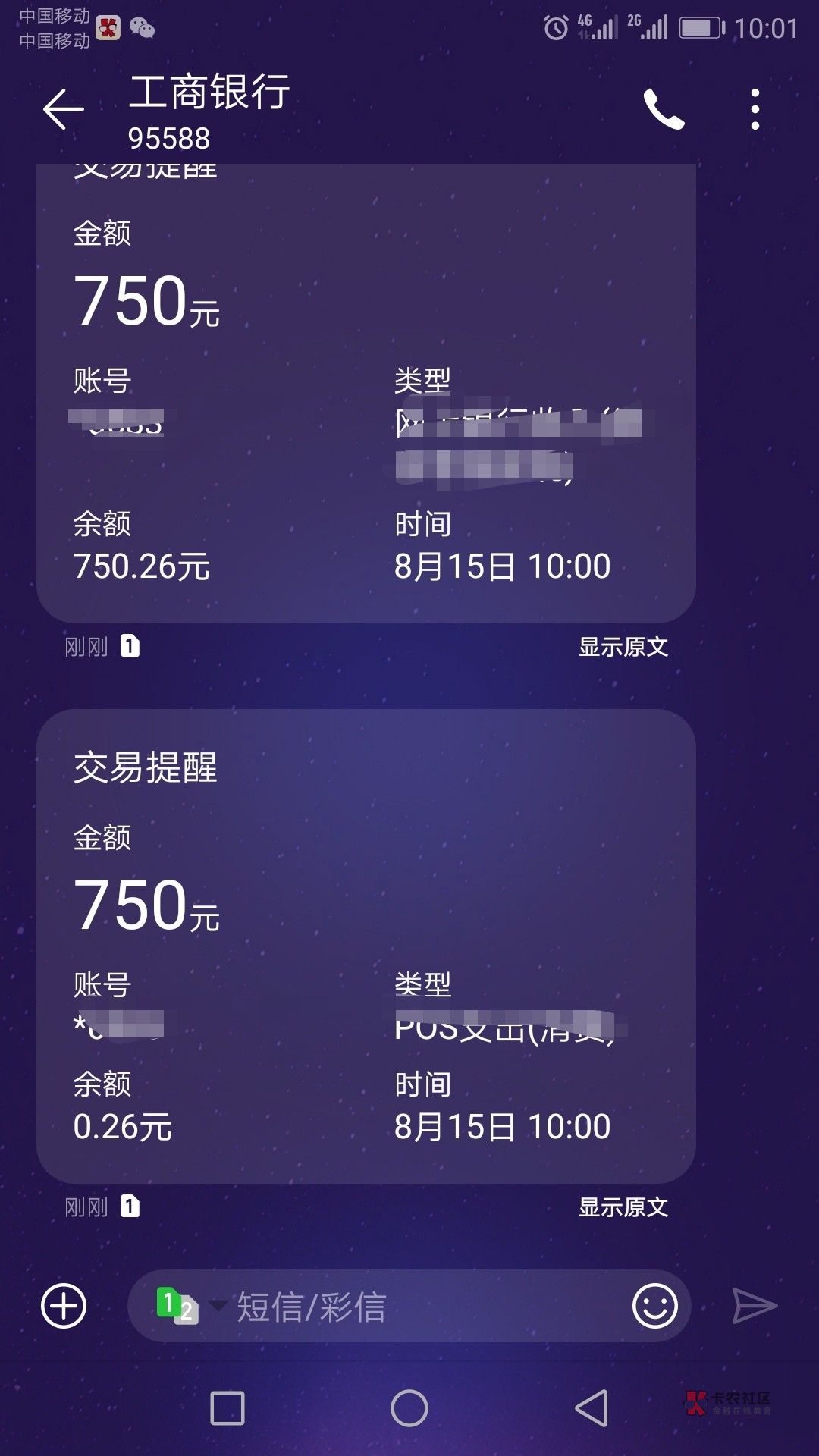Go to home via system navigation circle

click(x=409, y=1408)
